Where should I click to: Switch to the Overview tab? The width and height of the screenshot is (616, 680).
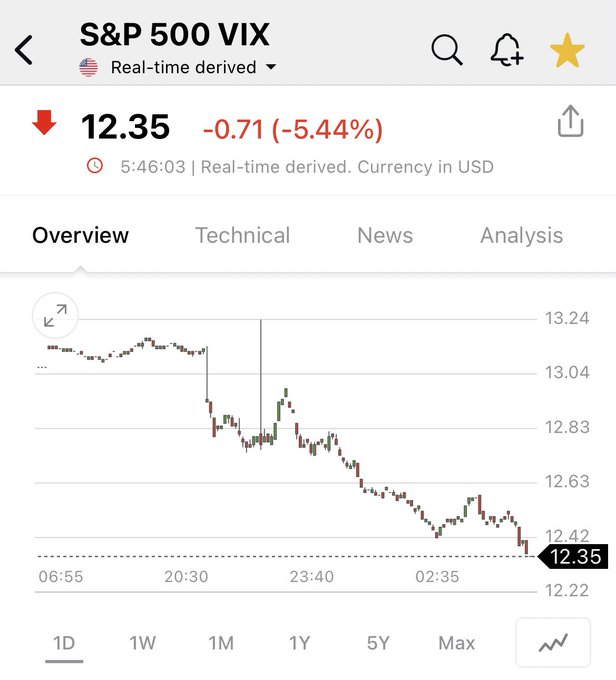coord(80,235)
